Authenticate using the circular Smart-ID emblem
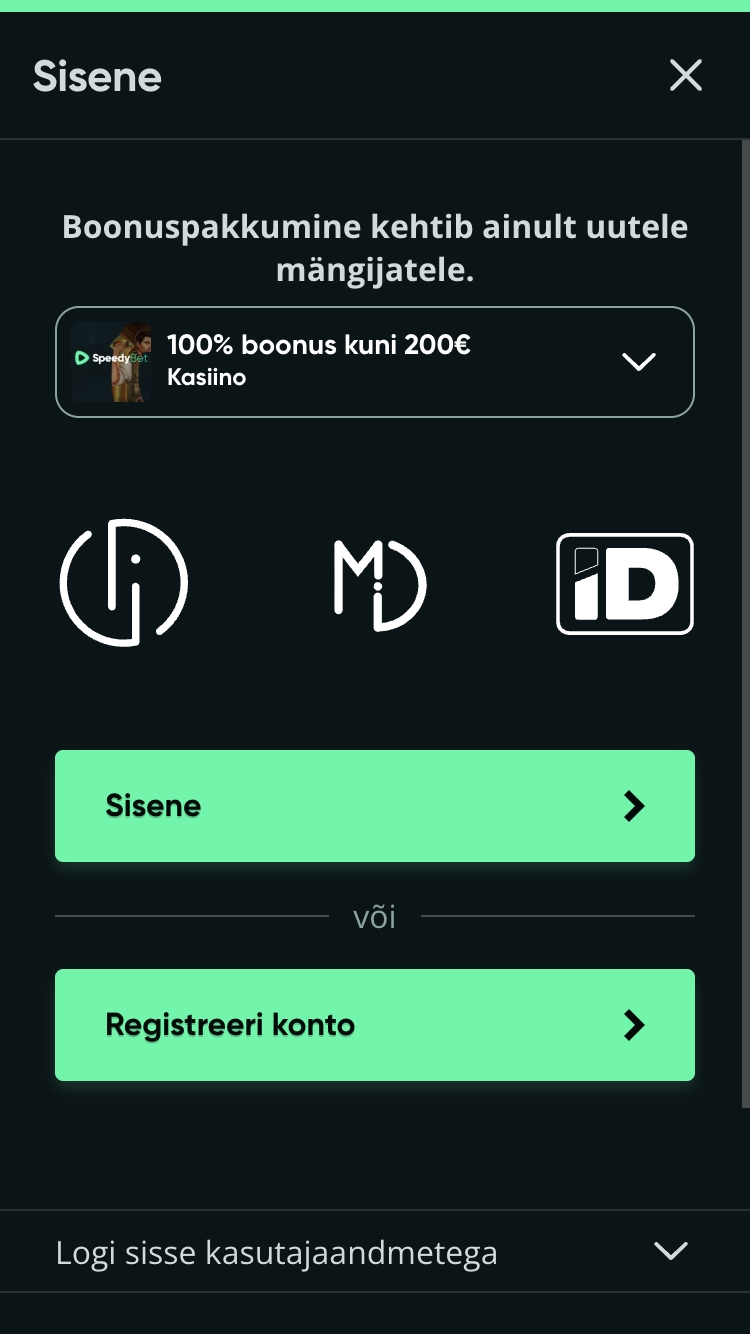 click(124, 583)
